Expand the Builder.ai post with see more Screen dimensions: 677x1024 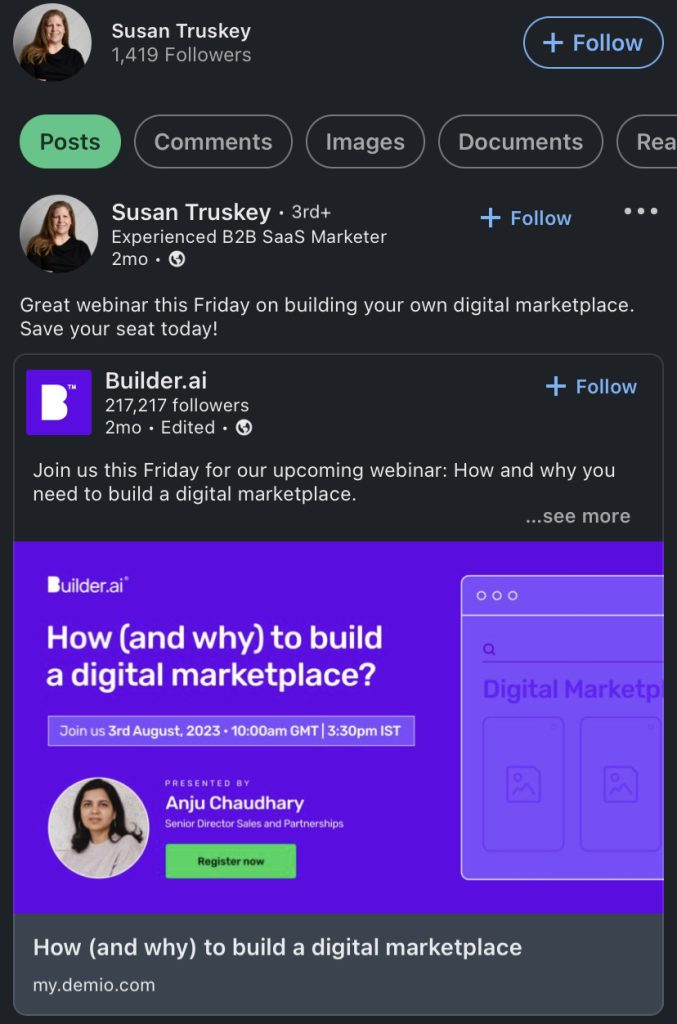click(x=578, y=517)
